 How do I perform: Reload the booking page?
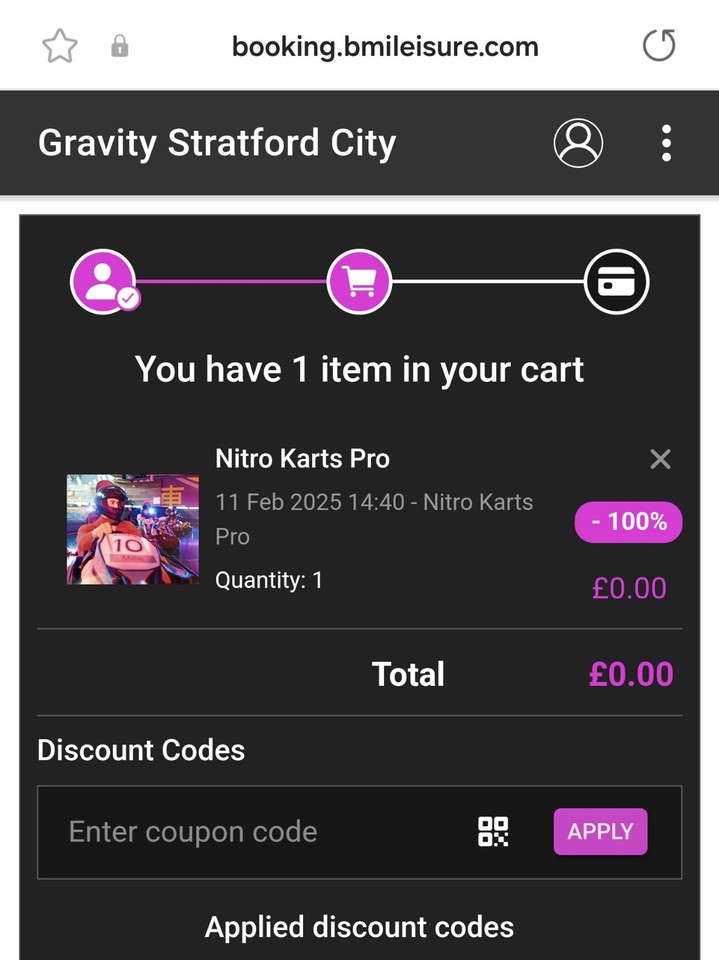[658, 46]
